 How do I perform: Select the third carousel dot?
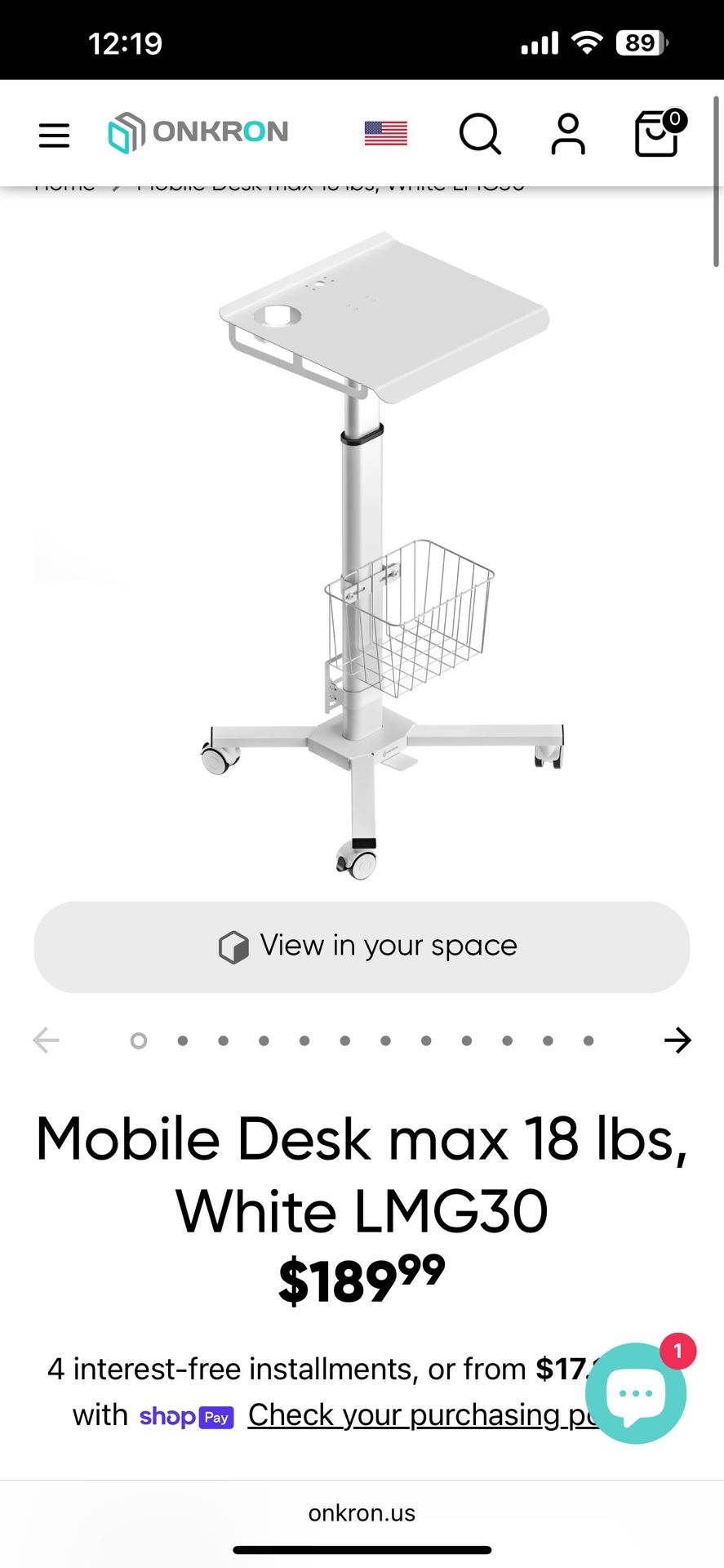pos(223,1040)
